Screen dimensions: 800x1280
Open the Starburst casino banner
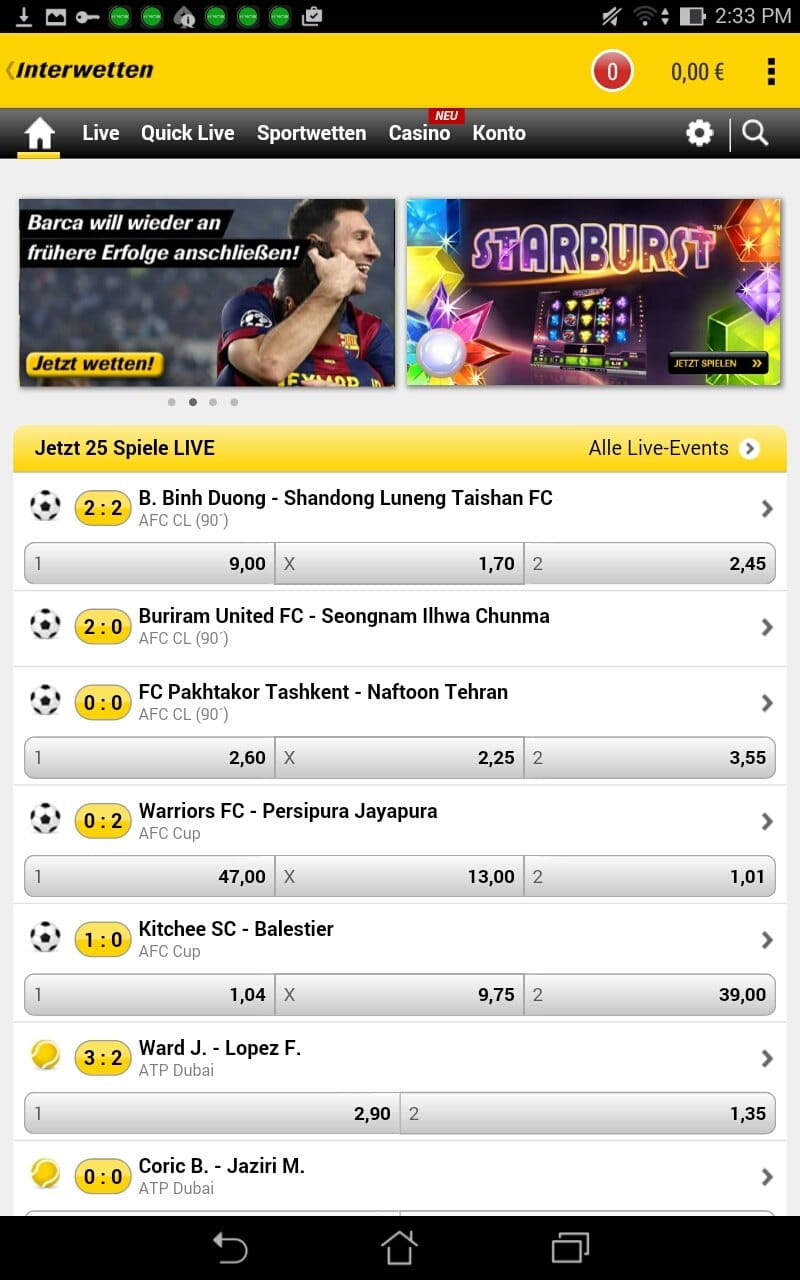[x=593, y=292]
